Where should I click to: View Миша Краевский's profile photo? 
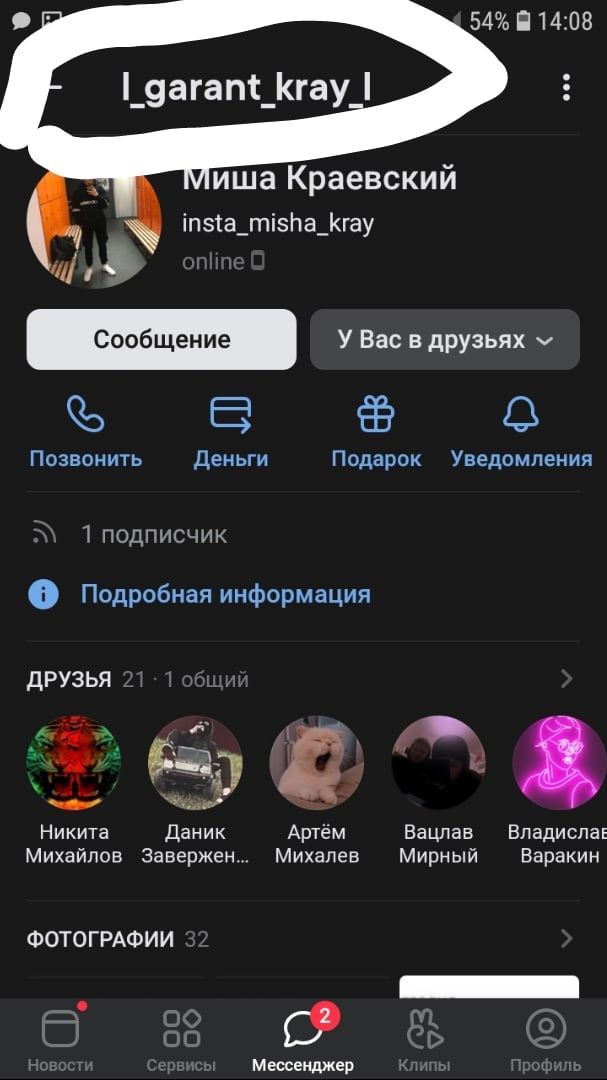(94, 228)
